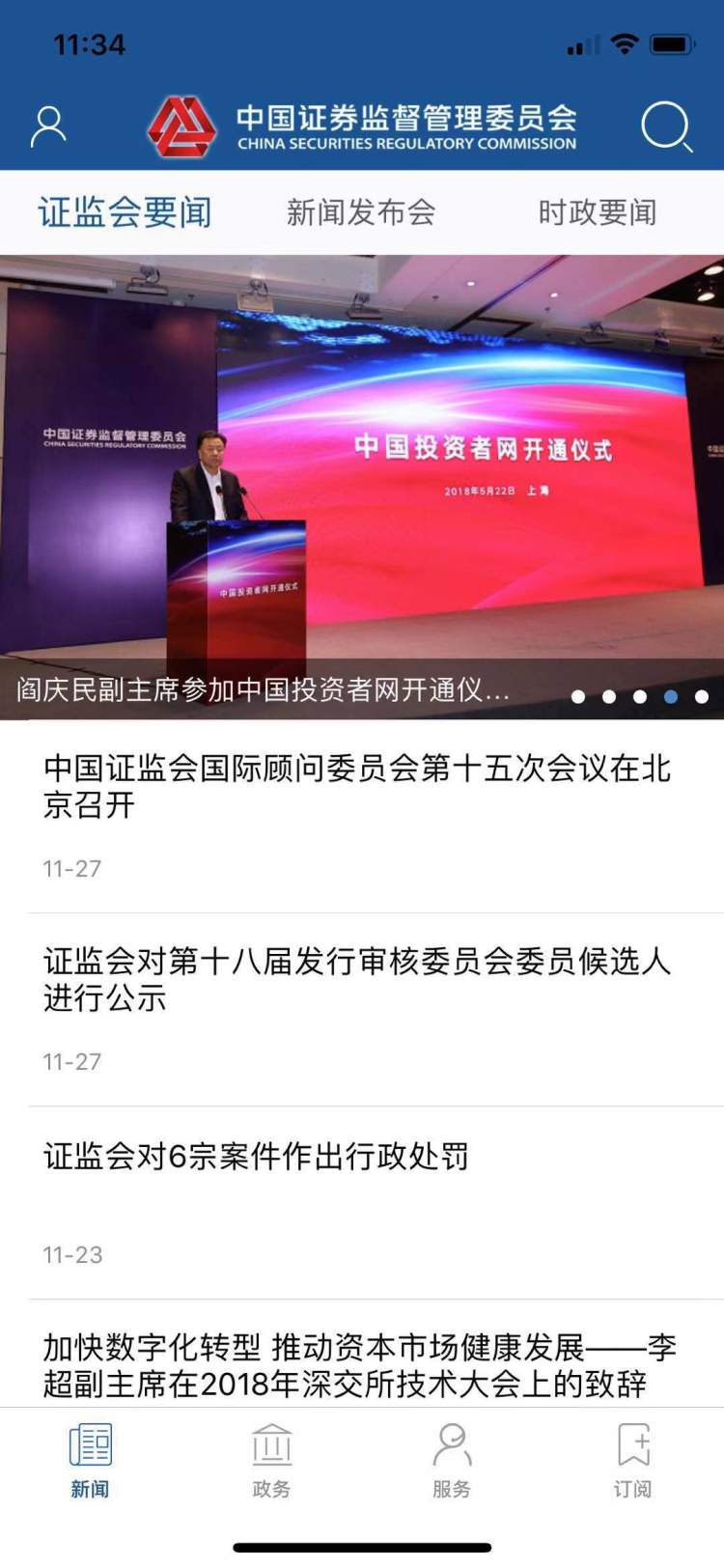Image resolution: width=724 pixels, height=1568 pixels.
Task: Select the 证监会要闻 top tab
Action: 125,212
